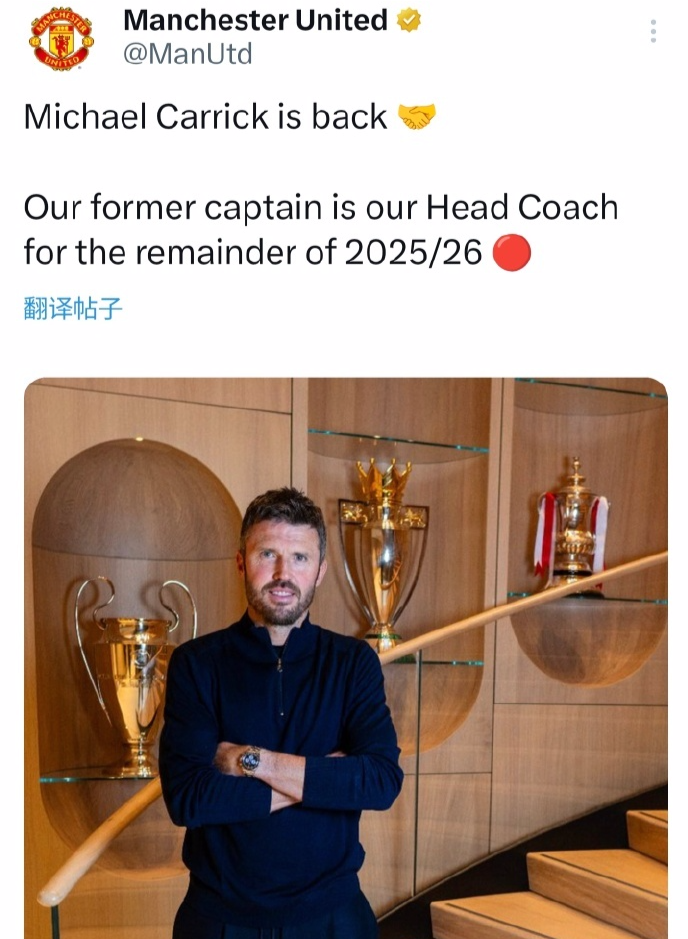The image size is (688, 939).
Task: Open the post's overflow menu
Action: [653, 32]
